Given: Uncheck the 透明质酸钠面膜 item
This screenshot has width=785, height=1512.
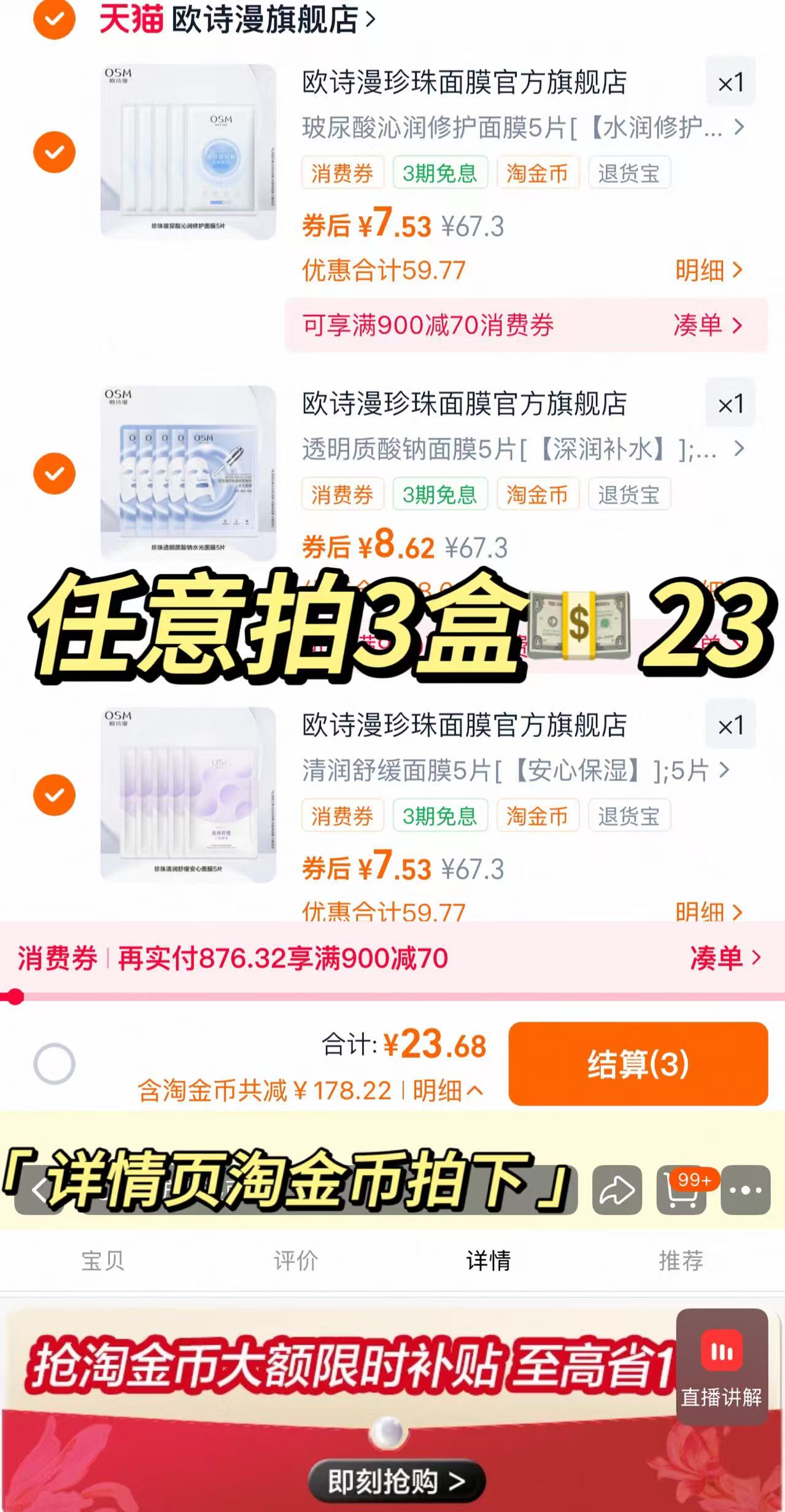Looking at the screenshot, I should point(55,473).
